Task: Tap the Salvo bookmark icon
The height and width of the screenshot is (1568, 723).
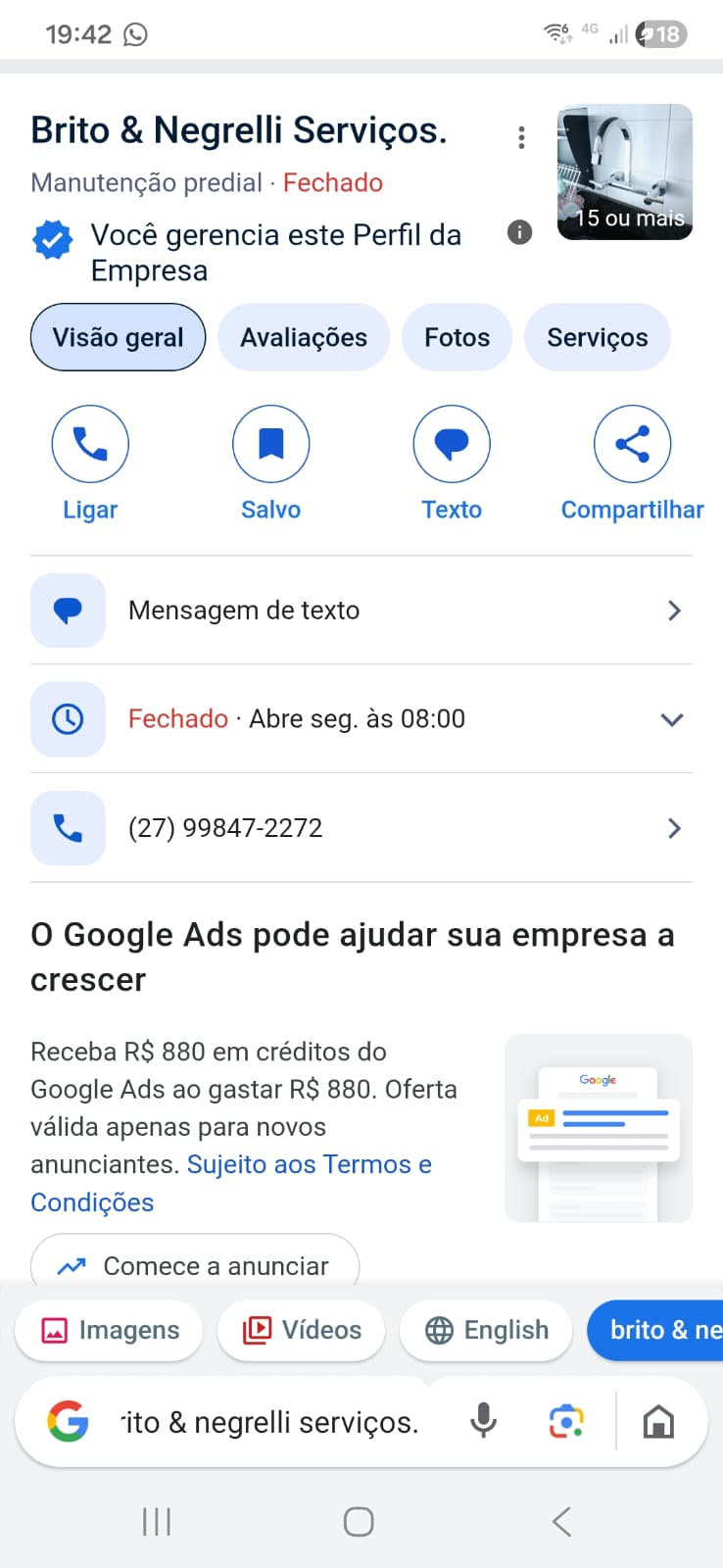Action: [x=270, y=443]
